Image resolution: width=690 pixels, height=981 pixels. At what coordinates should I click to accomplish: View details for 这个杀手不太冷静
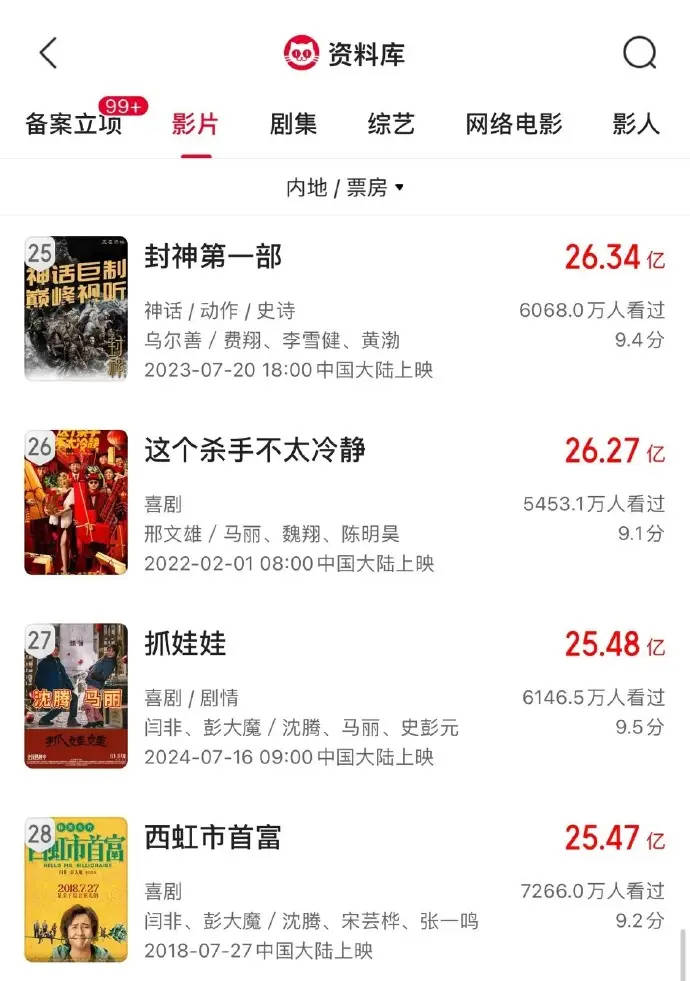255,450
